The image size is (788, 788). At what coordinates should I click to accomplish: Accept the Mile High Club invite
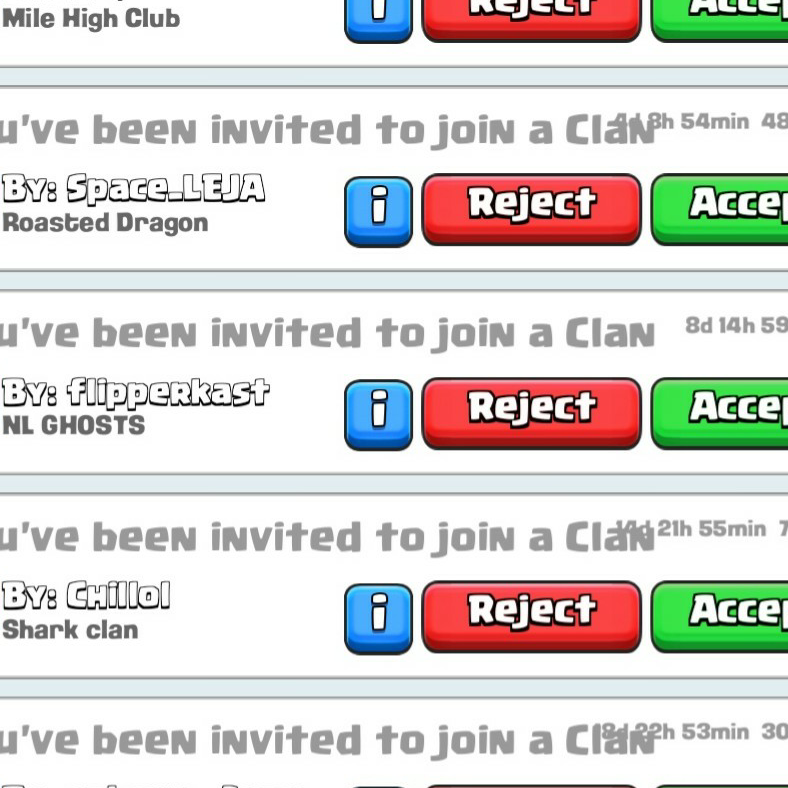(722, 16)
